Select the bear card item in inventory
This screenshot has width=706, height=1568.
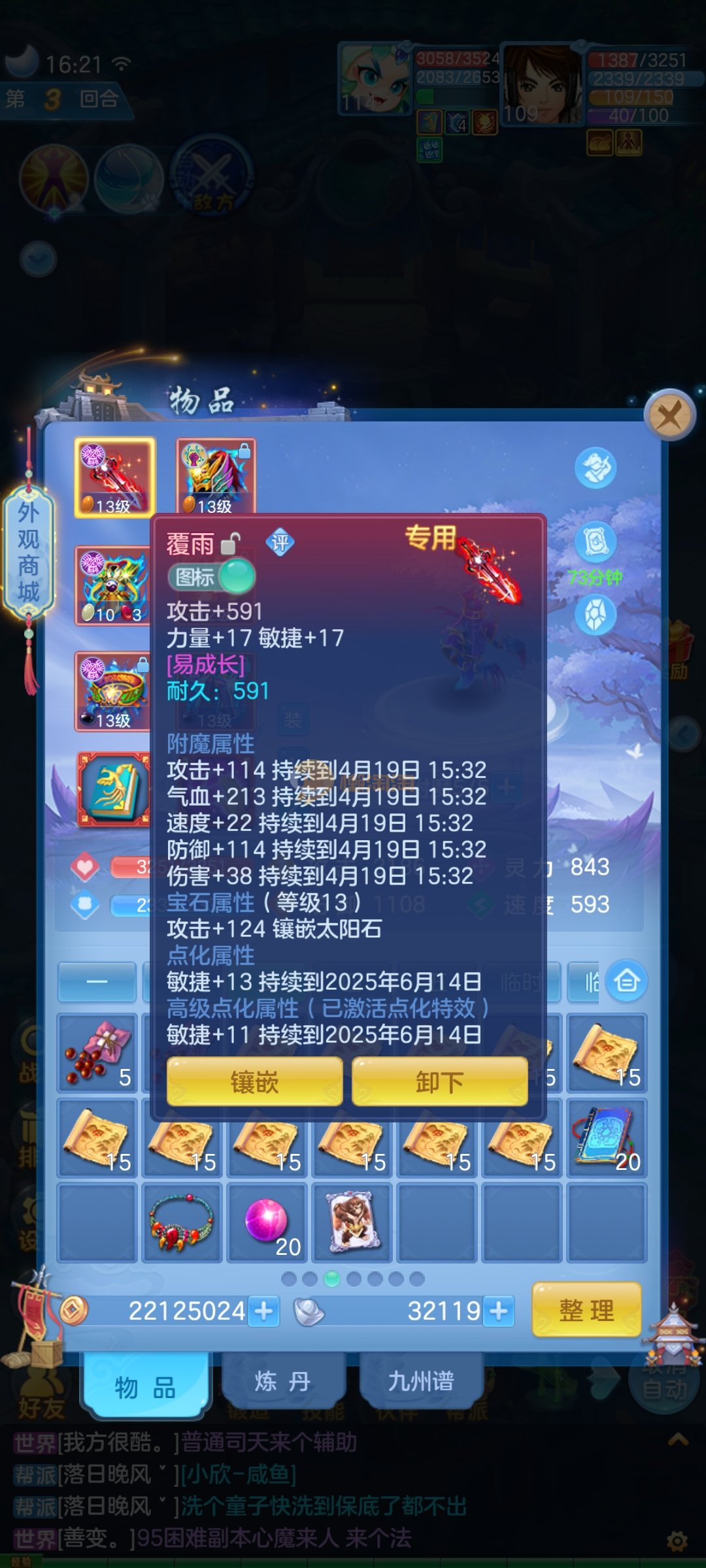click(x=352, y=1222)
